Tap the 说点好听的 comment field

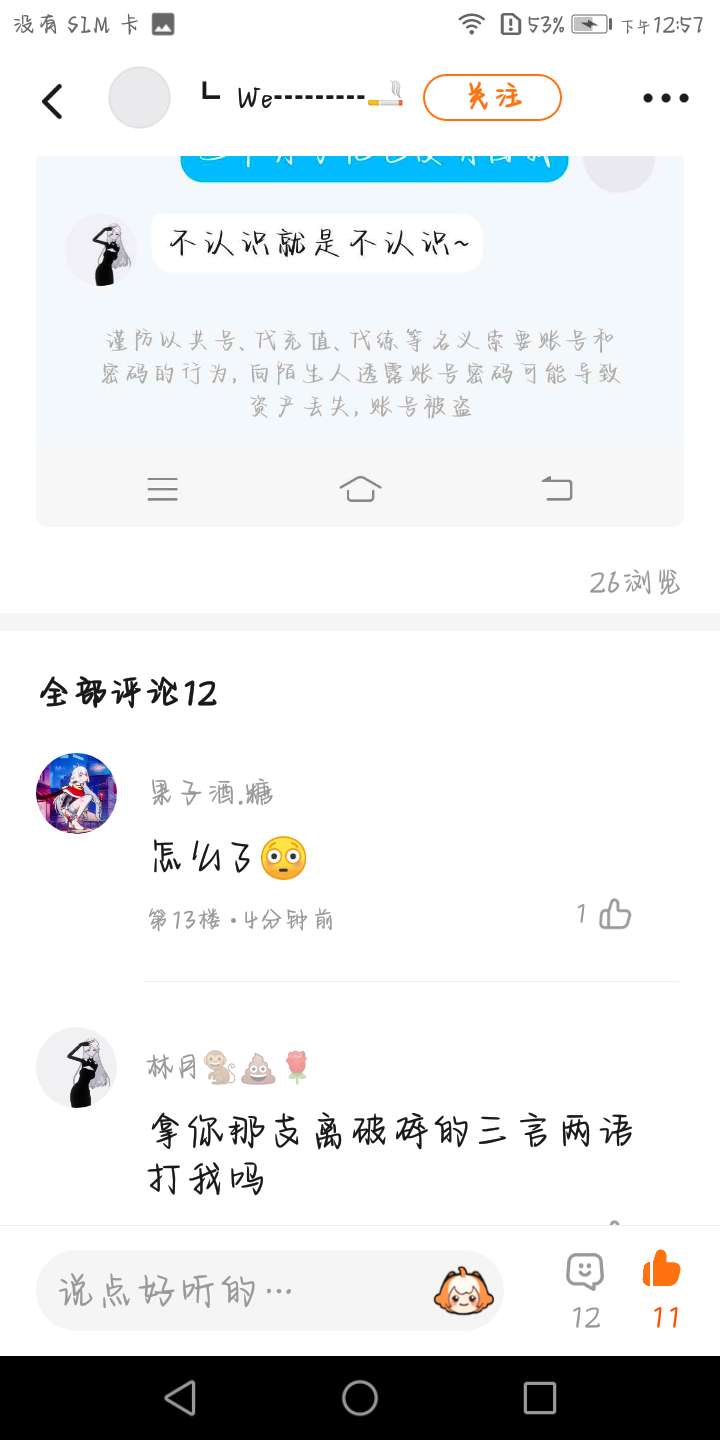coord(240,1290)
